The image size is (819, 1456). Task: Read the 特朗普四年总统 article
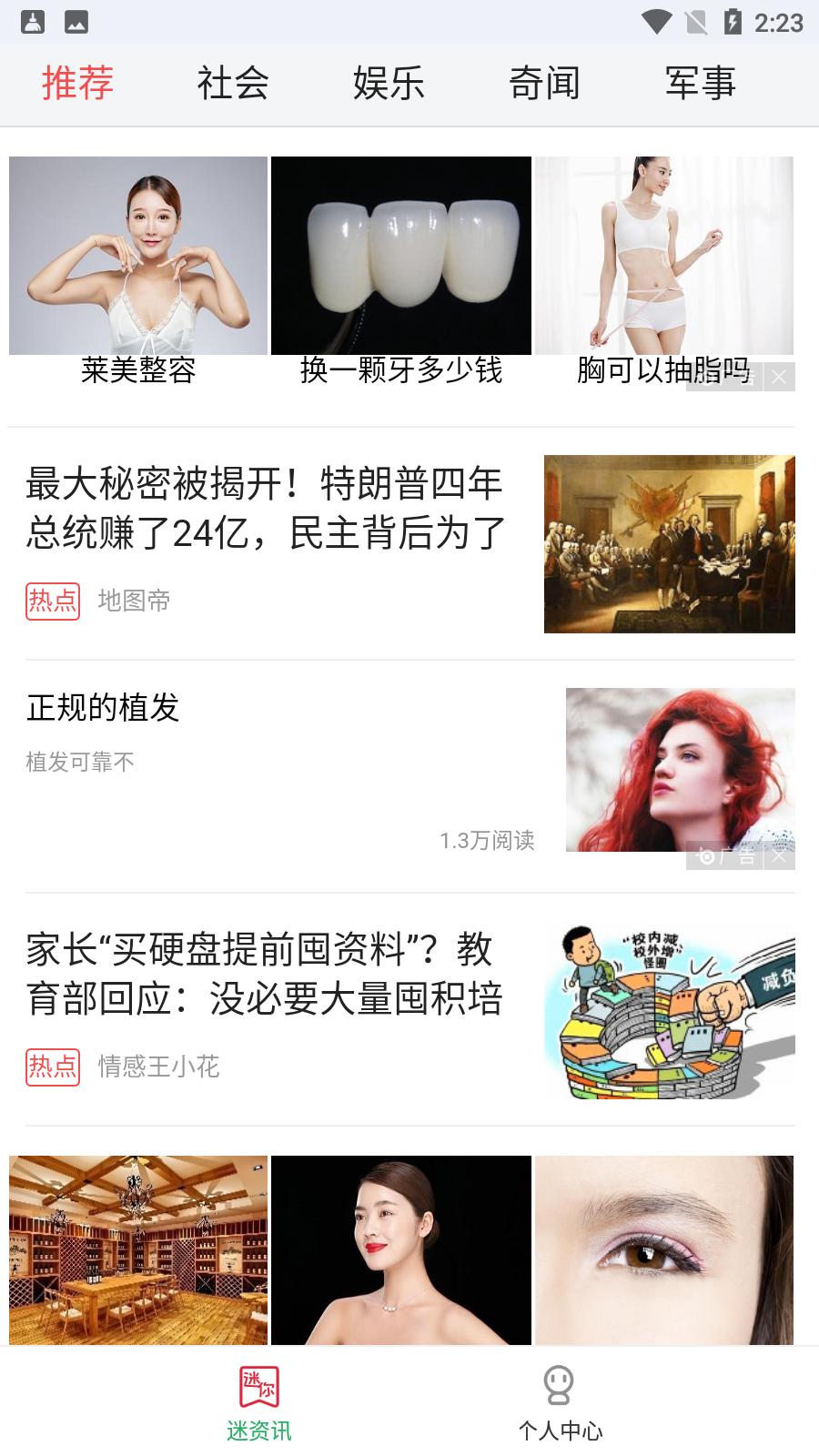264,510
